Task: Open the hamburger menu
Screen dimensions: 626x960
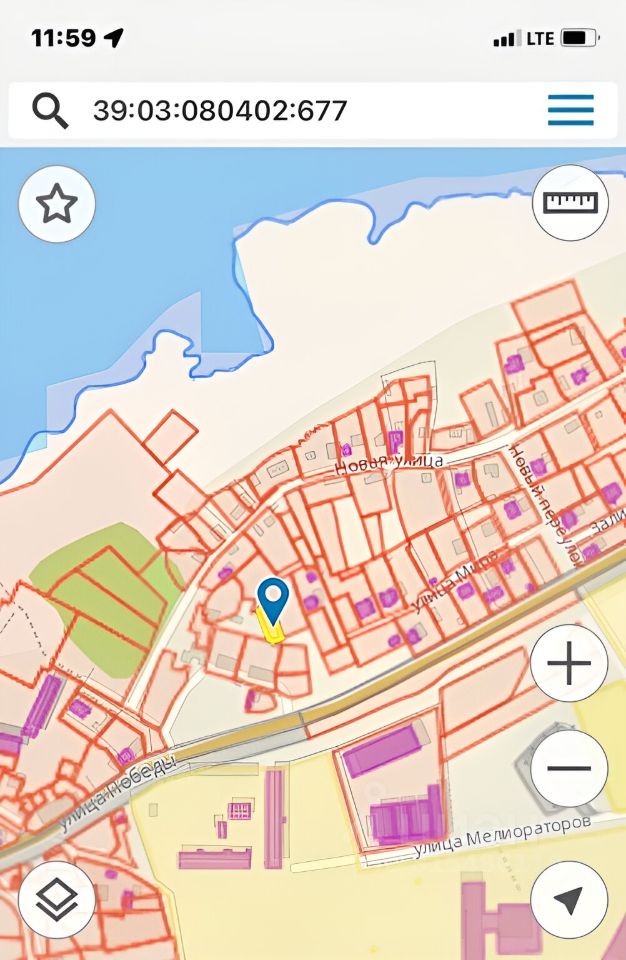Action: (570, 110)
